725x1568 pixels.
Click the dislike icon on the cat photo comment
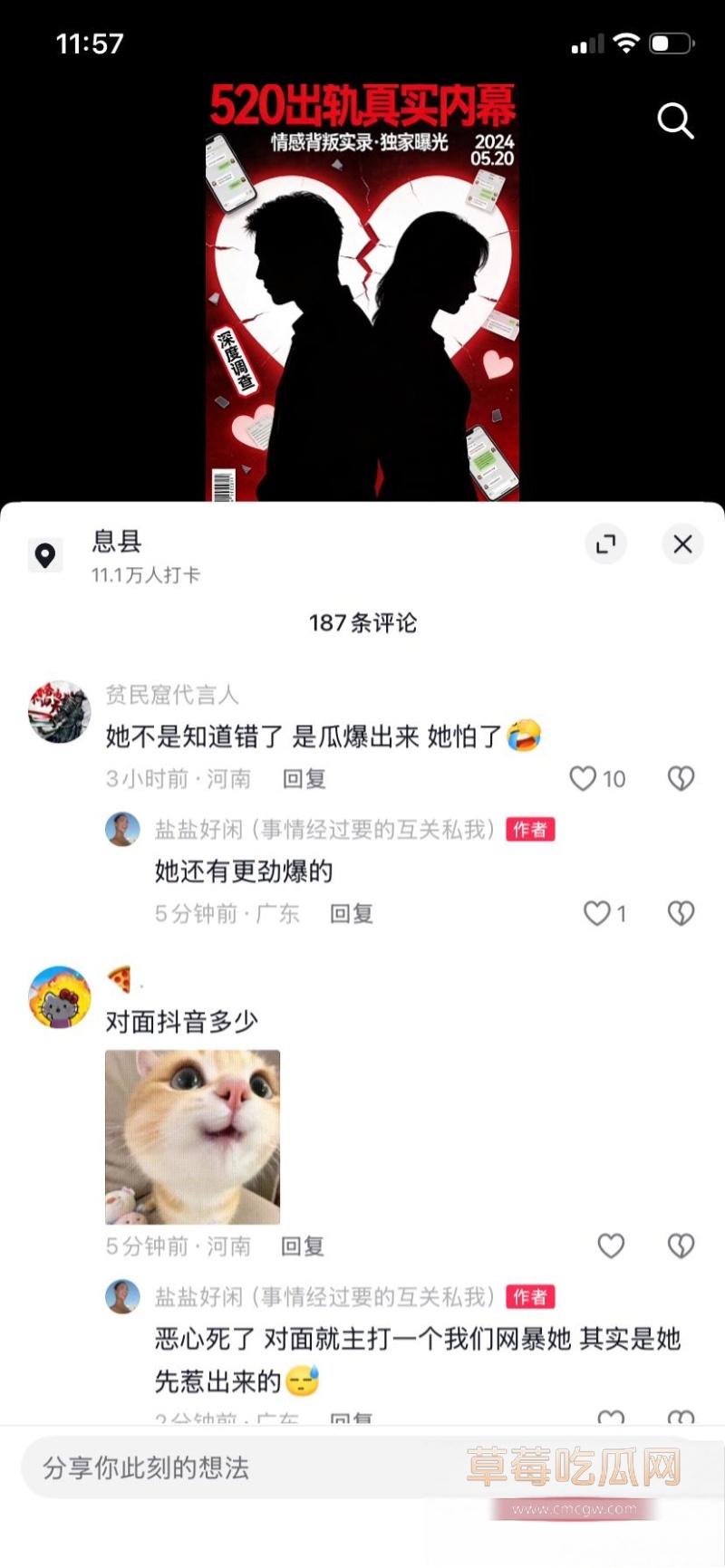(680, 1245)
